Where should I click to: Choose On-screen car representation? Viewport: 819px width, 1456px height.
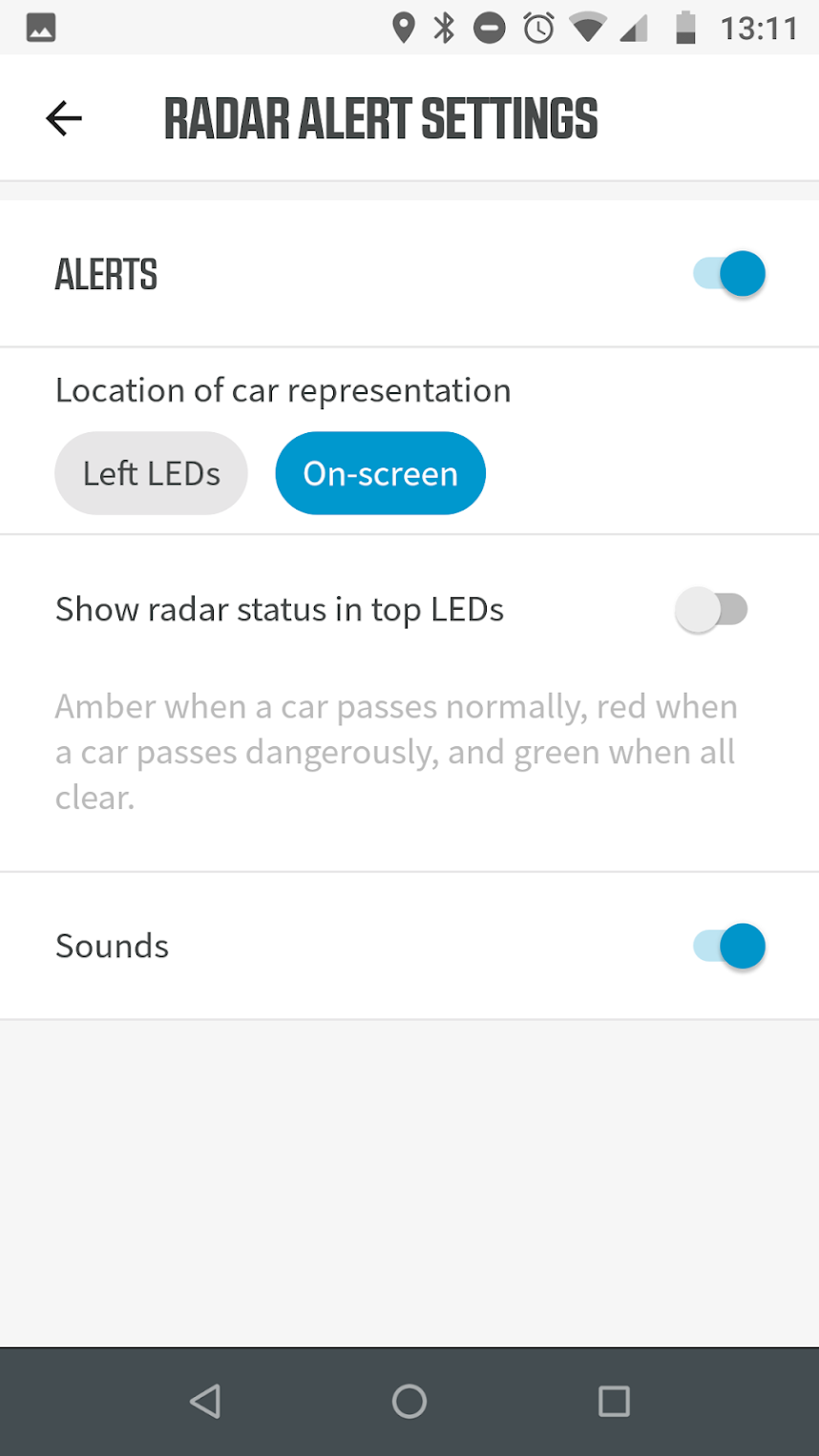[380, 473]
